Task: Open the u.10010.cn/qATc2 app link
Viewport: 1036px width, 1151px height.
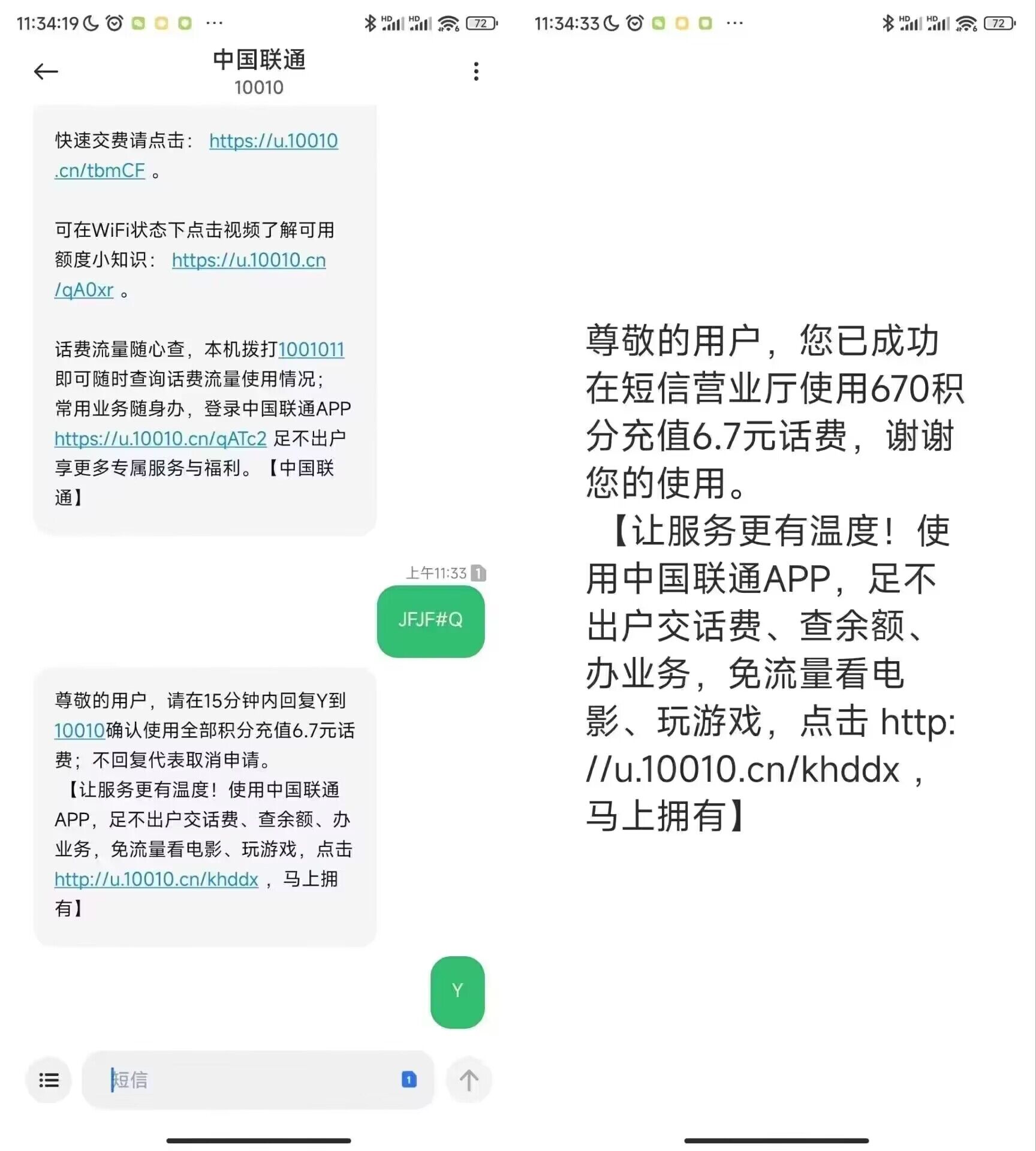Action: click(160, 439)
